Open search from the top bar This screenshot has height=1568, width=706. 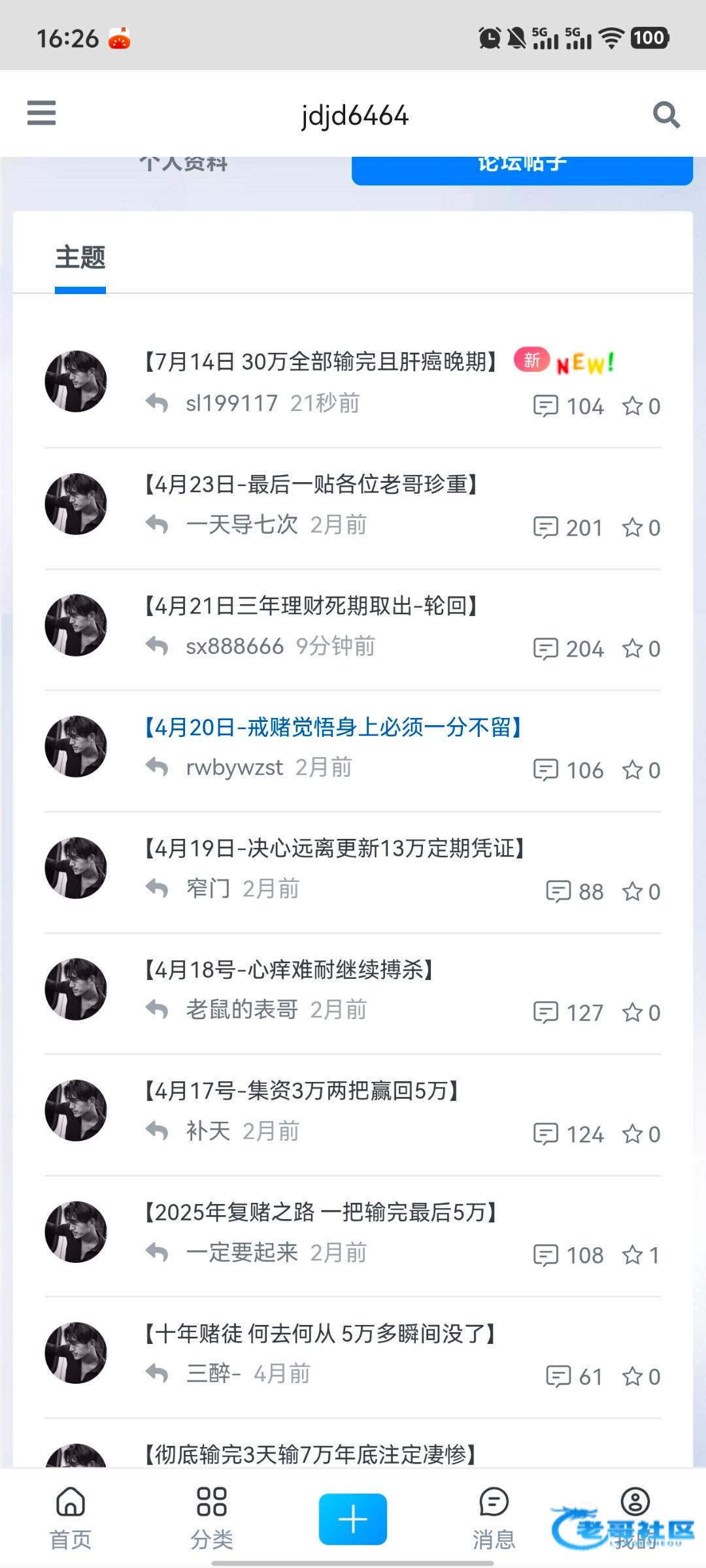click(666, 115)
